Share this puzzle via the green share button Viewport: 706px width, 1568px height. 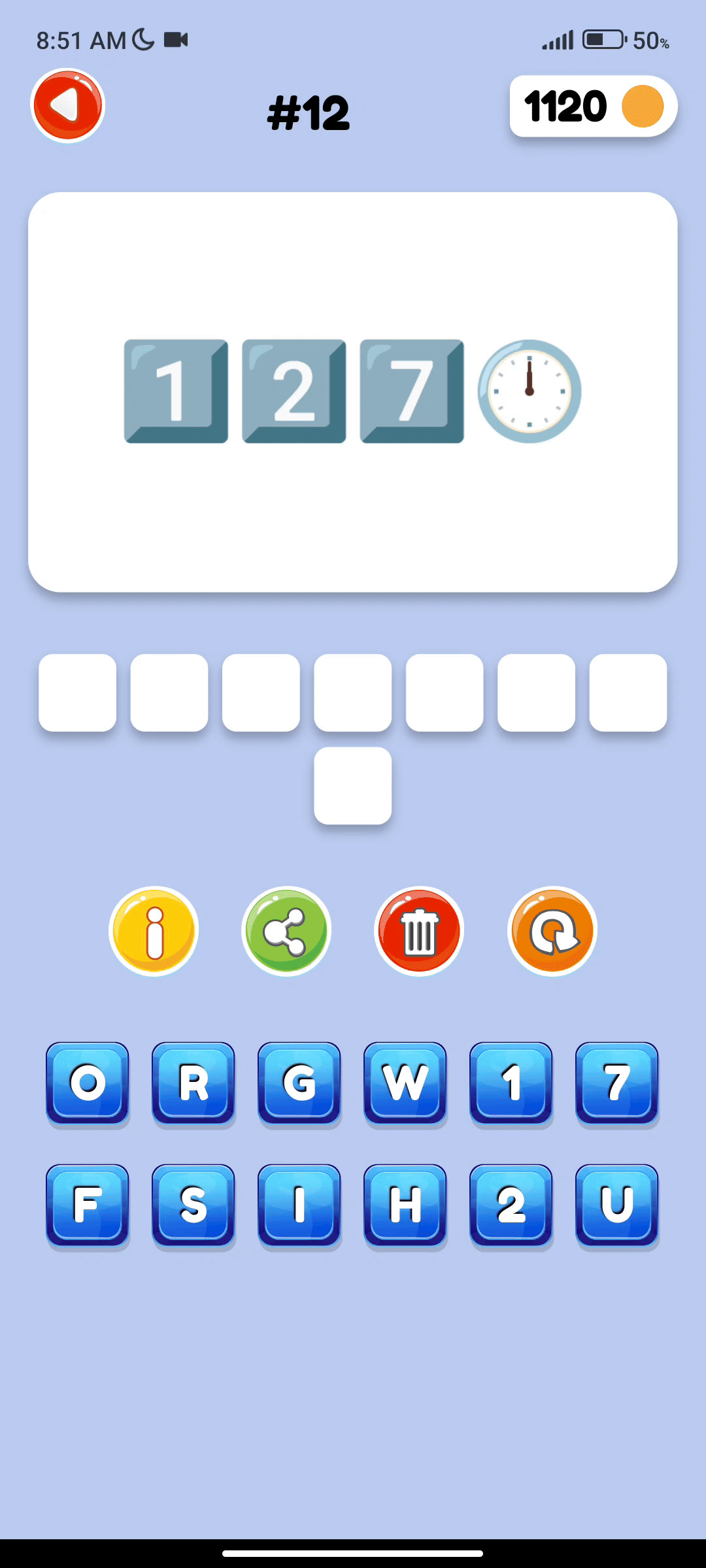pos(286,931)
